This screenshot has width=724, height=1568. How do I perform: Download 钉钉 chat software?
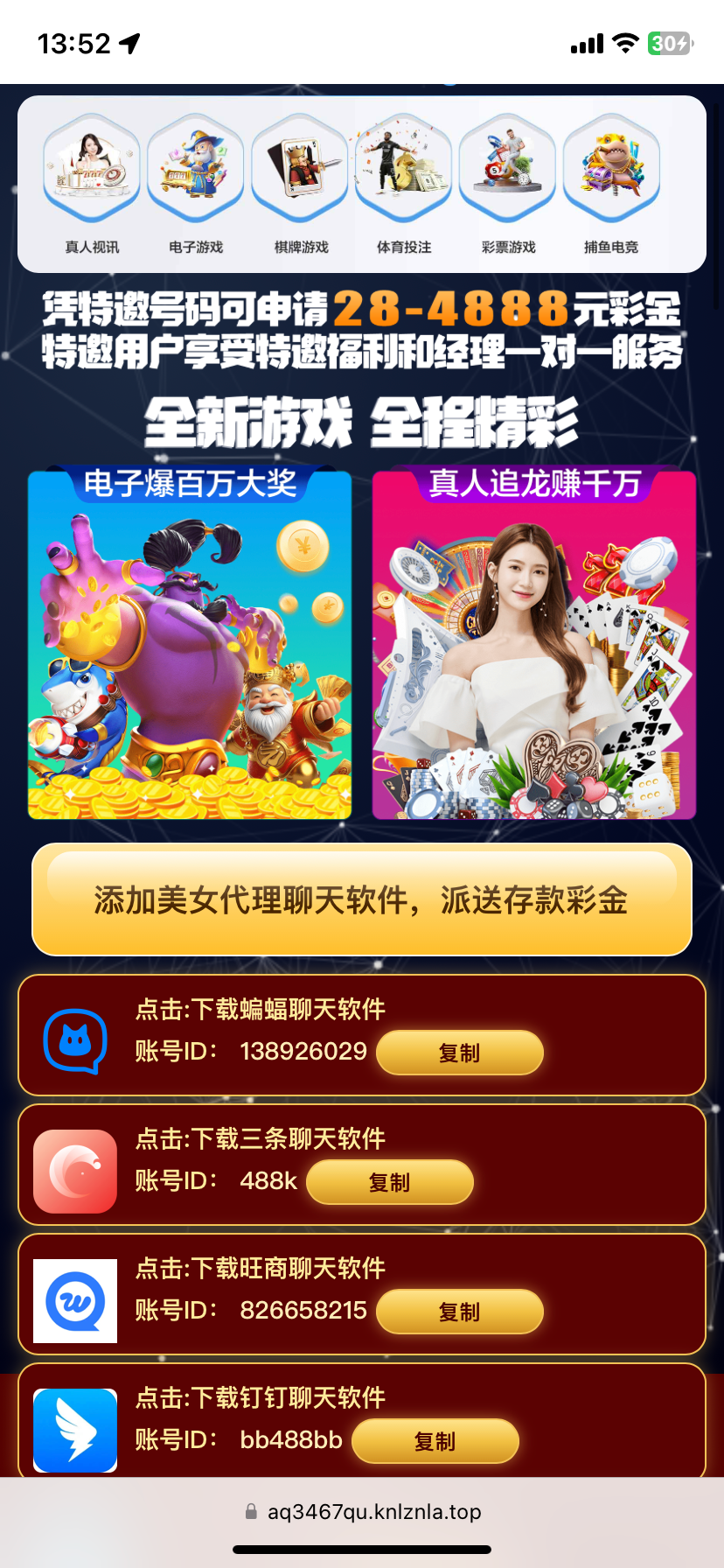tap(261, 1397)
